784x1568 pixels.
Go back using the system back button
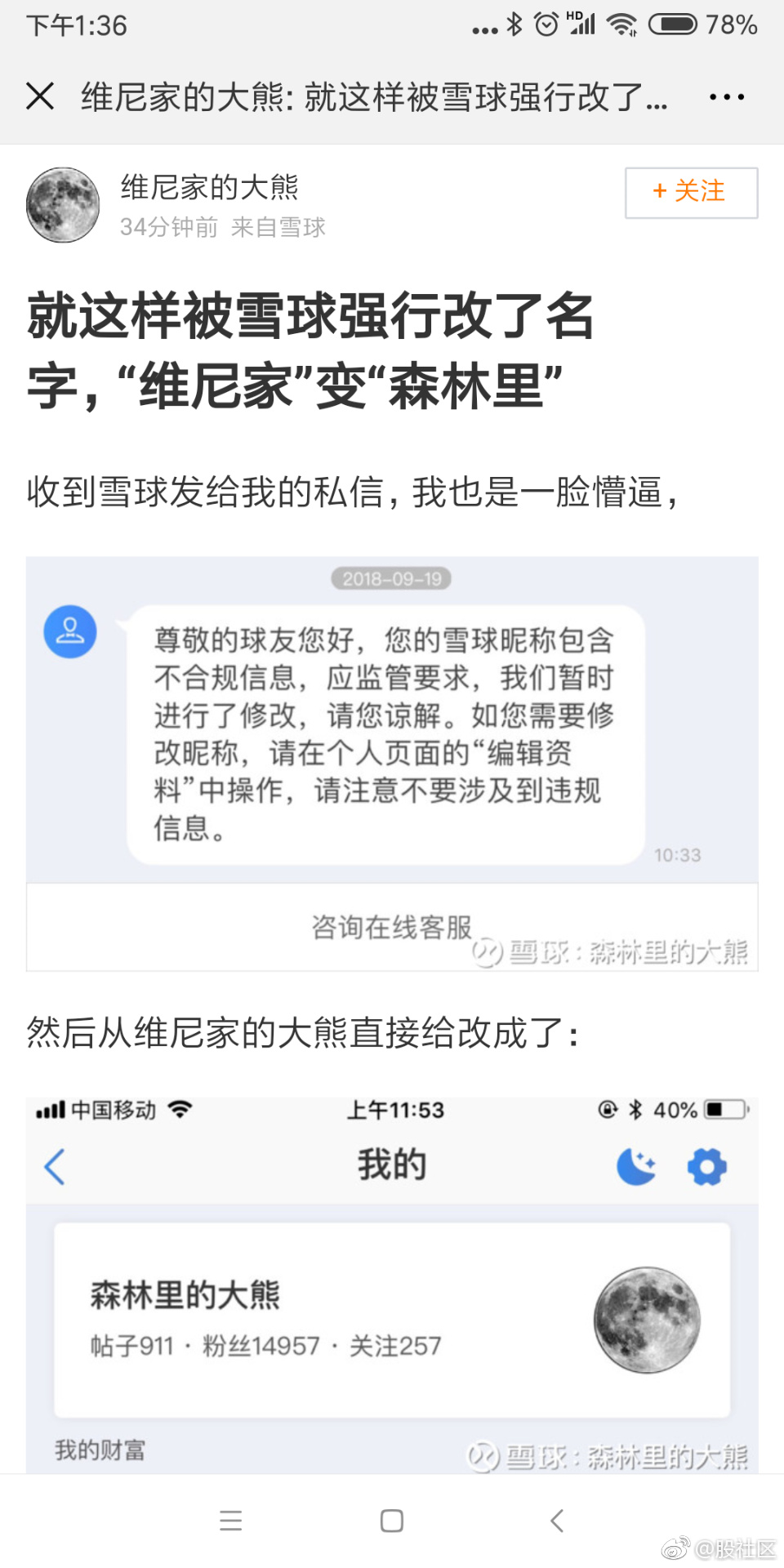pyautogui.click(x=557, y=1521)
